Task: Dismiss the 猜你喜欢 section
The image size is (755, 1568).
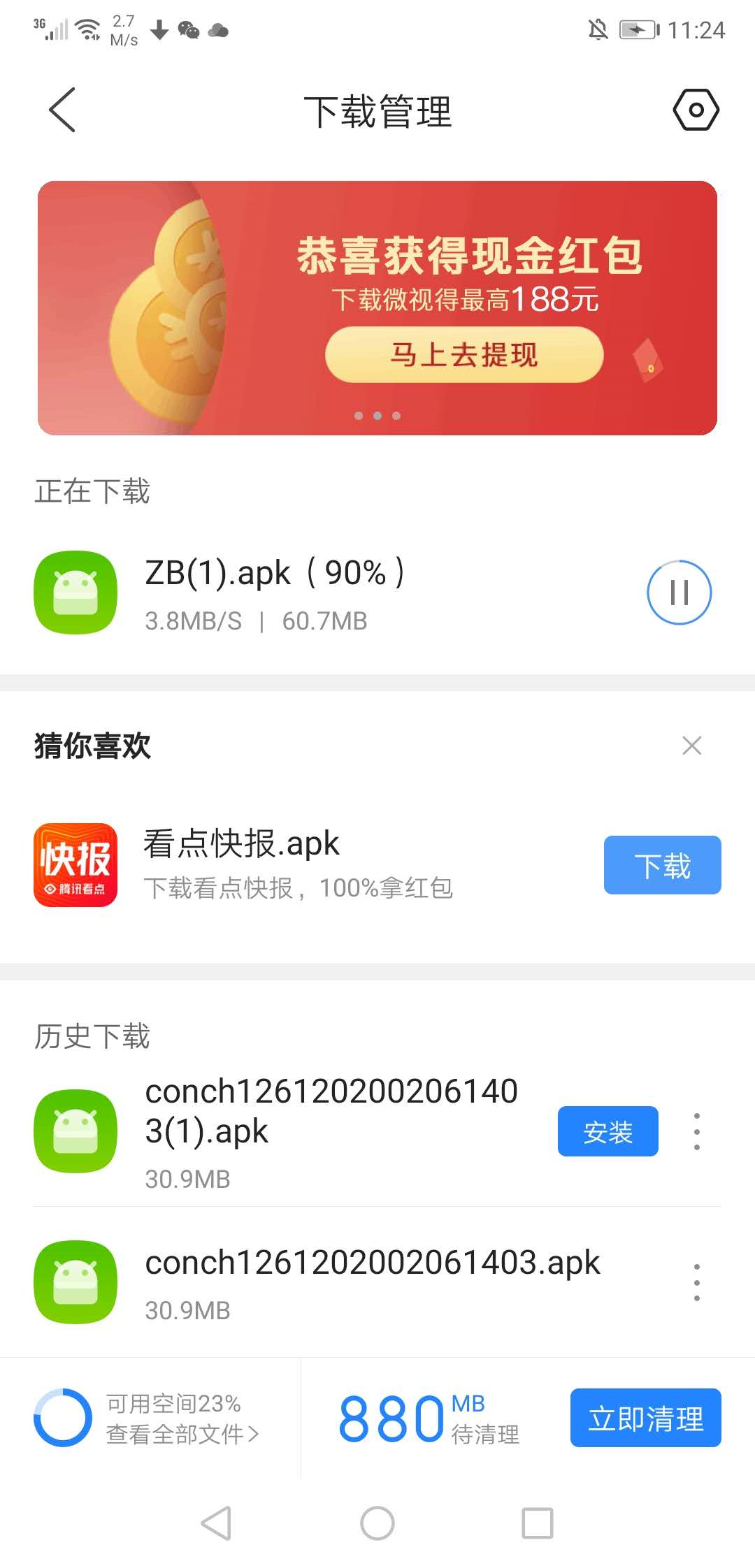Action: [x=691, y=746]
